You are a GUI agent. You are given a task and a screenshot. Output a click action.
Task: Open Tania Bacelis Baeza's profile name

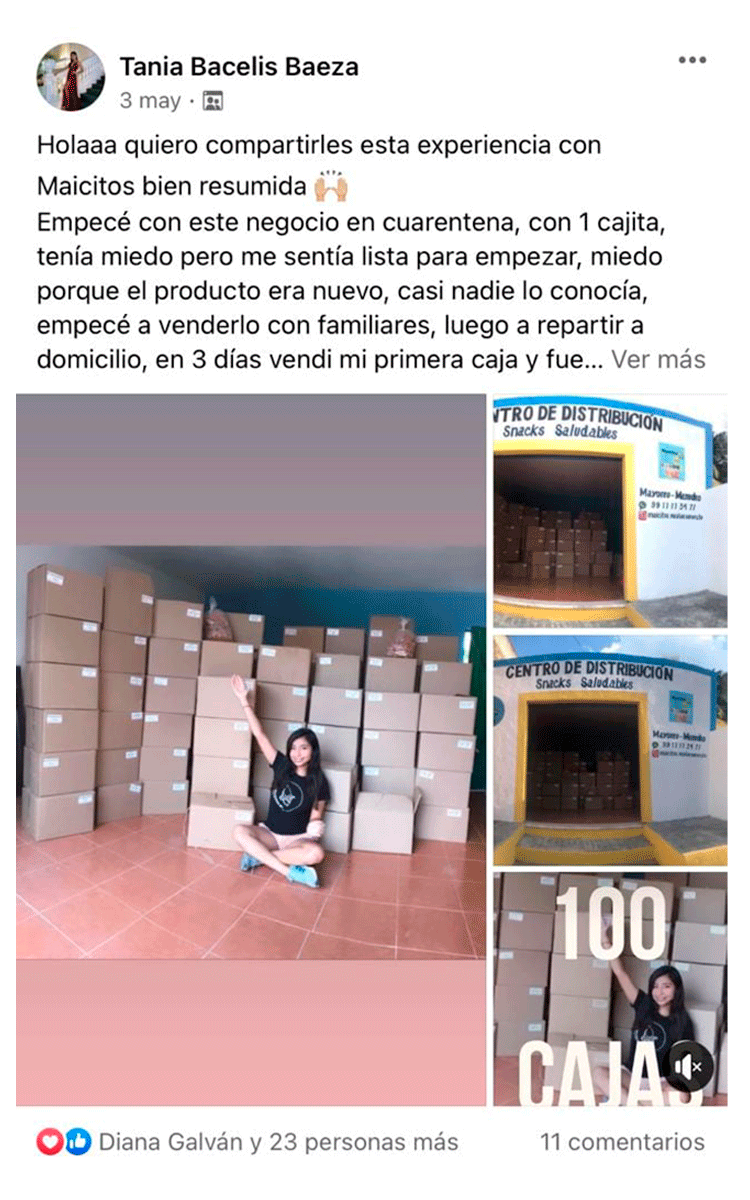(239, 67)
